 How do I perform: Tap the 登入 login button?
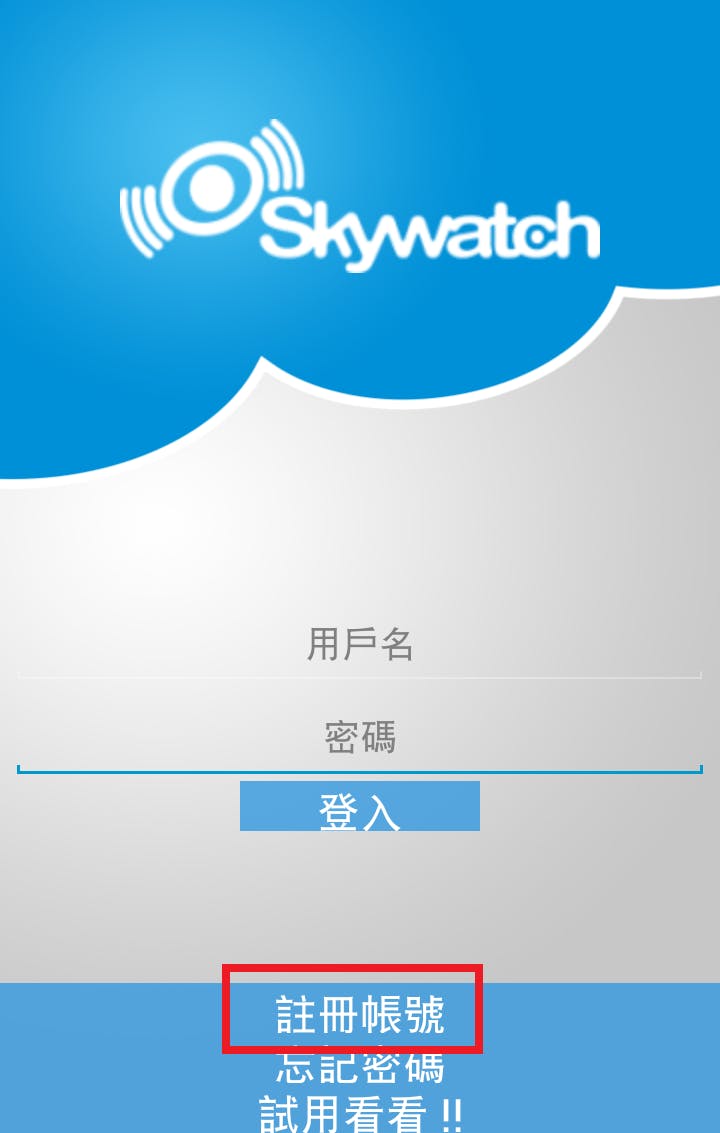(360, 807)
